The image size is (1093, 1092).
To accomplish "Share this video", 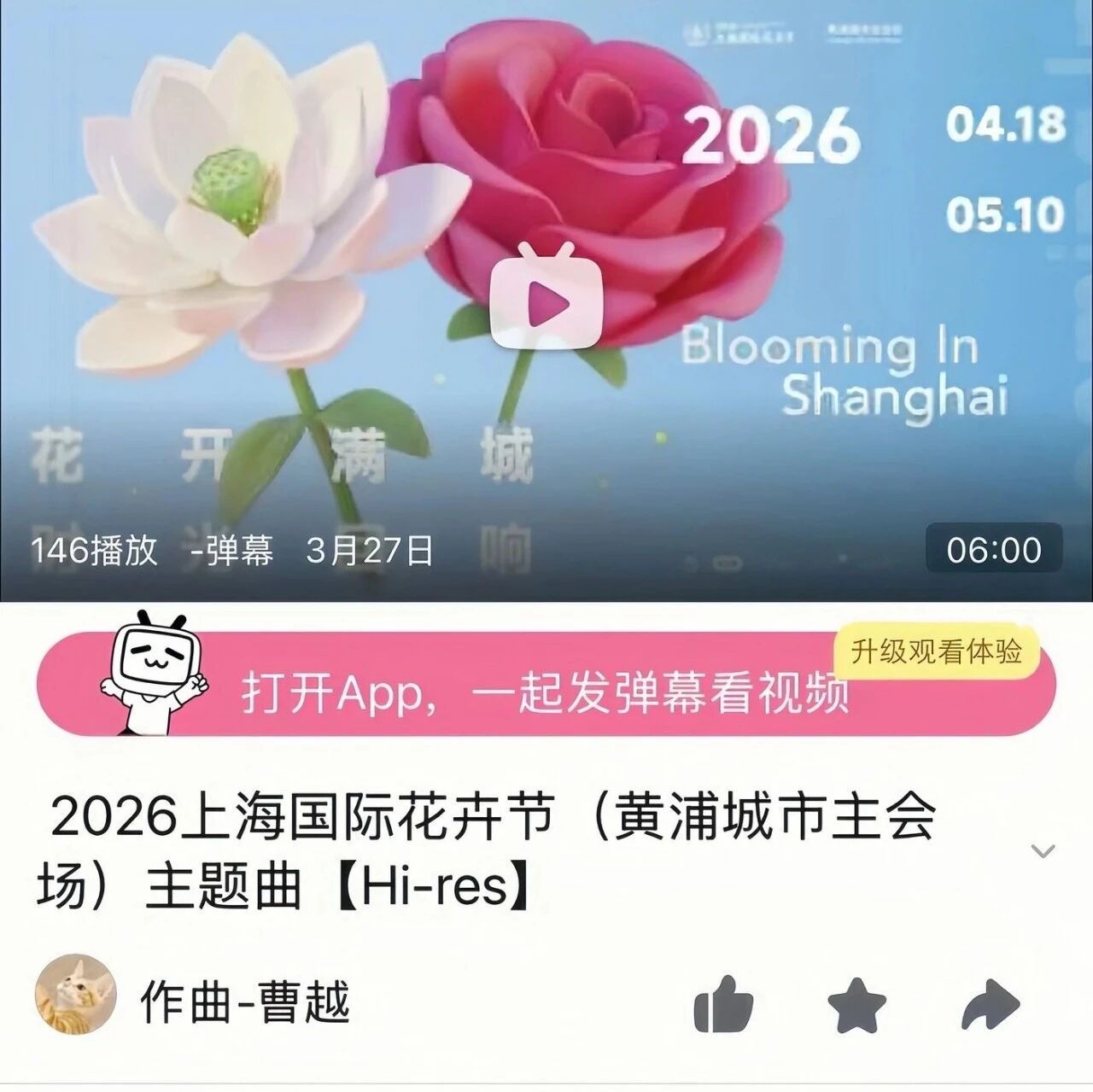I will (991, 1005).
